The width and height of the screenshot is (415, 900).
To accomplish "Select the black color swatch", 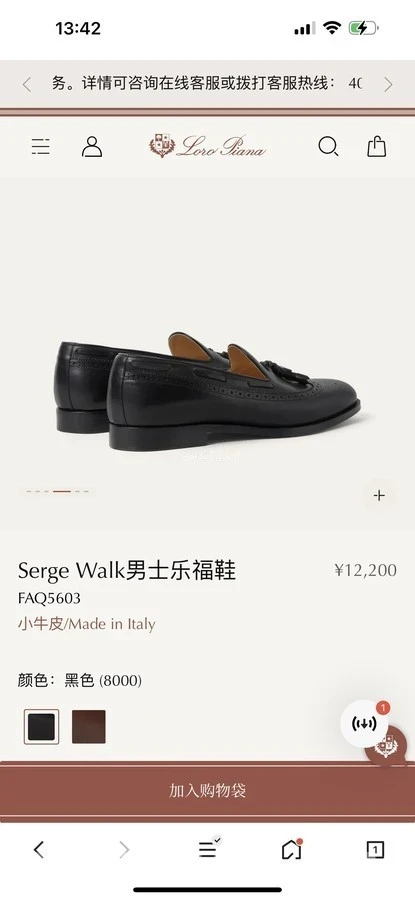I will click(x=41, y=727).
